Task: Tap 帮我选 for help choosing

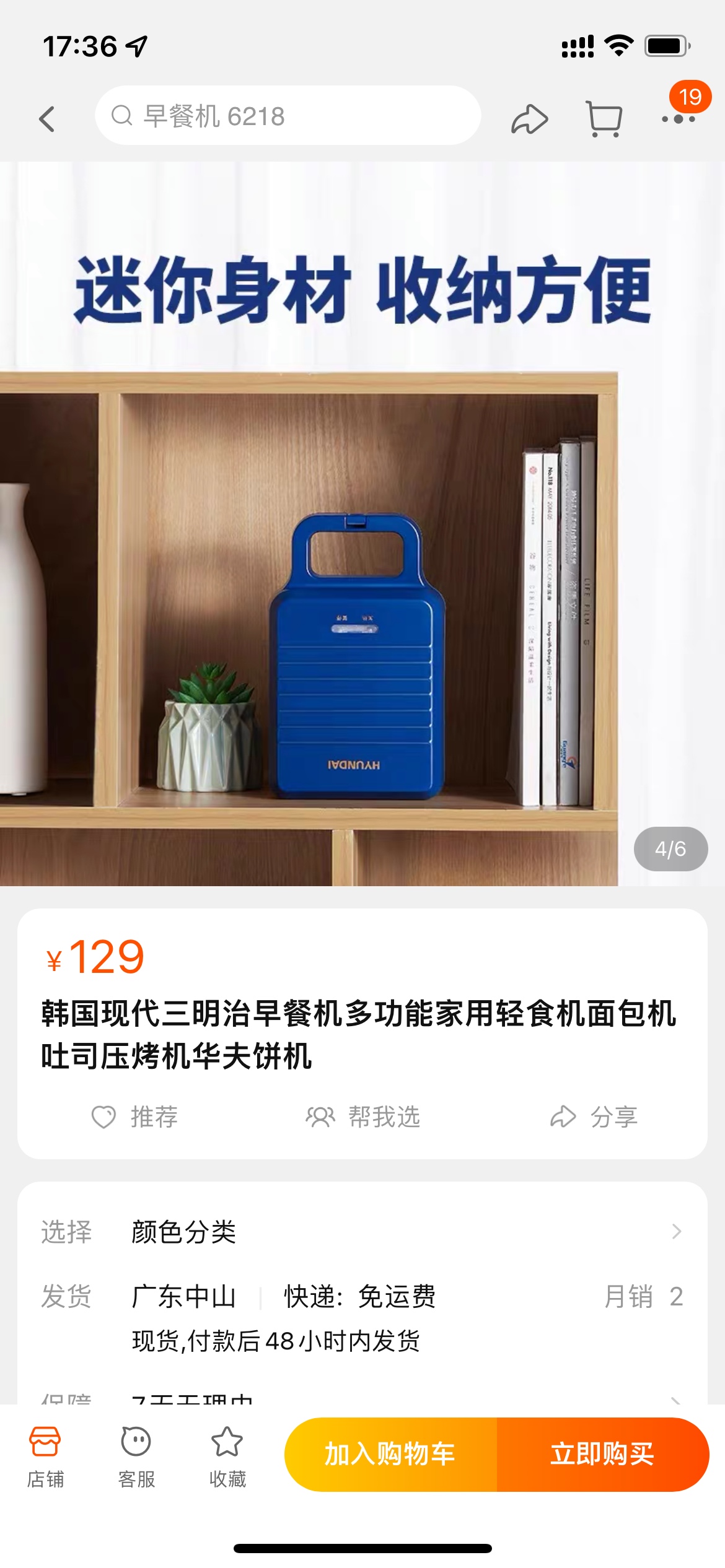Action: click(x=363, y=1117)
